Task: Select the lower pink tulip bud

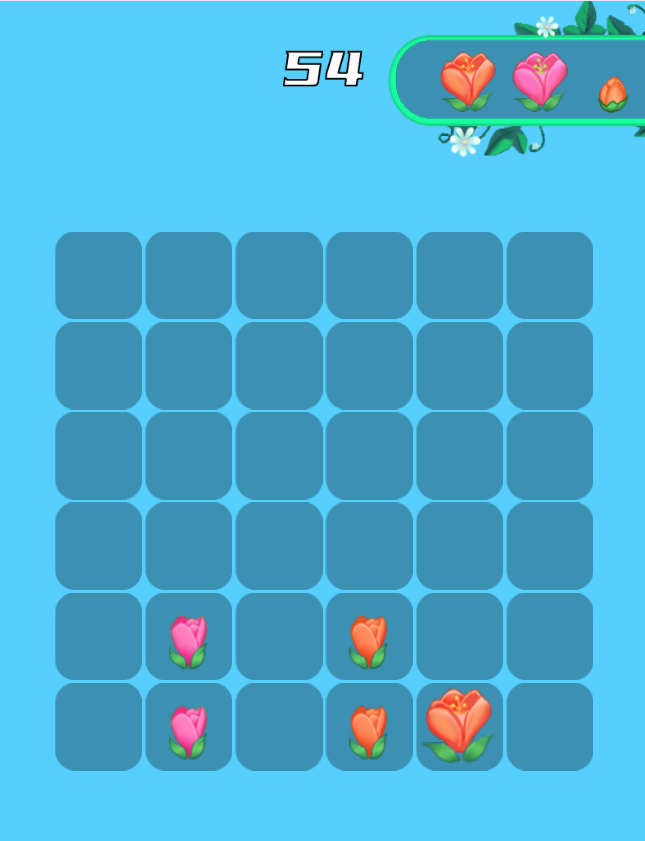Action: click(188, 731)
